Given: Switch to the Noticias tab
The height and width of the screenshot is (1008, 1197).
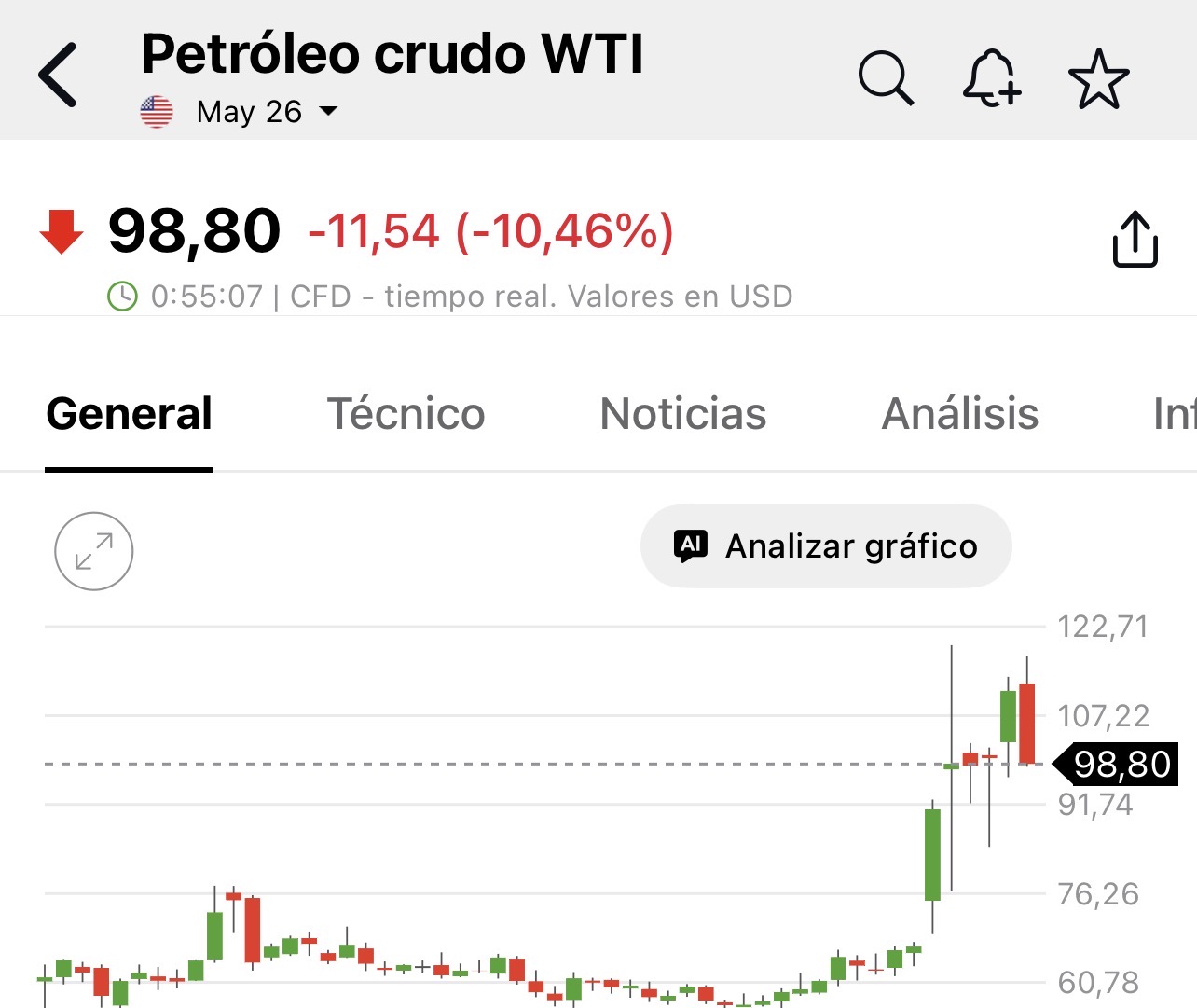Looking at the screenshot, I should [682, 414].
